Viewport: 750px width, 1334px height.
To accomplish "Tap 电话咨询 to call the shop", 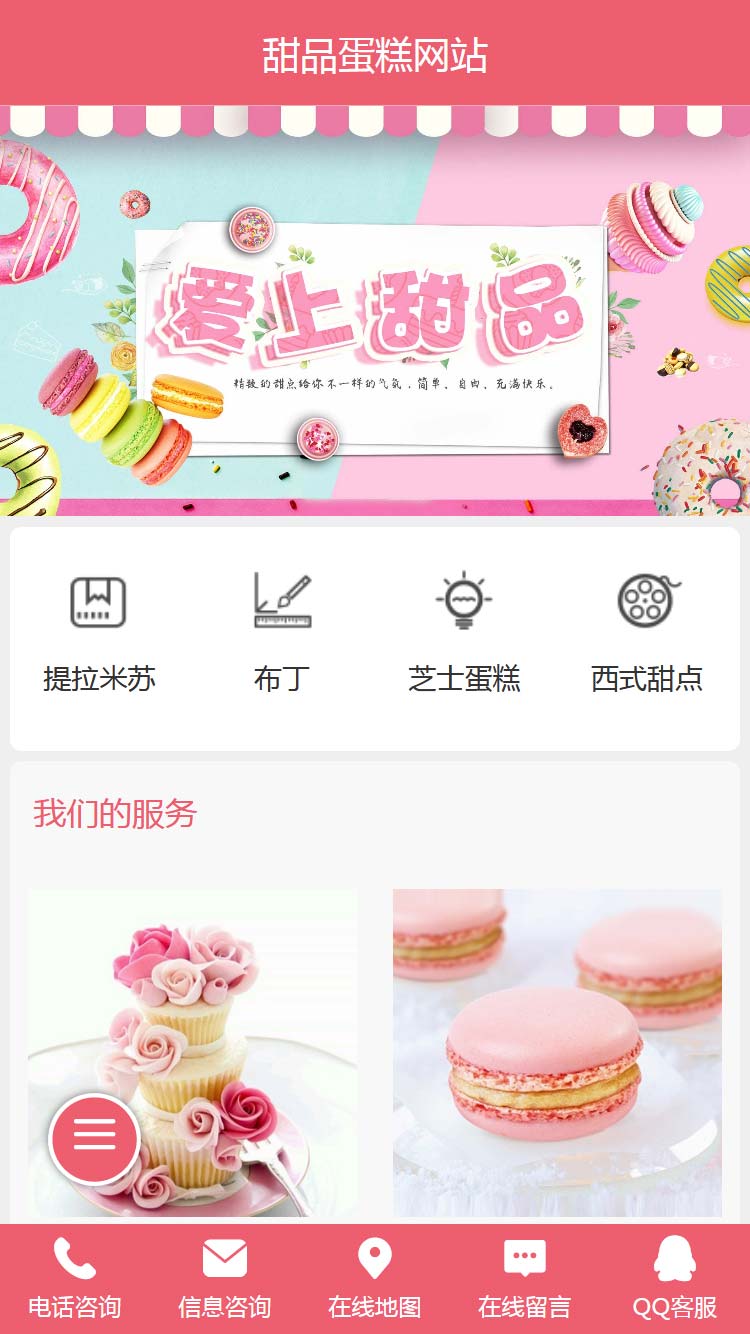I will [x=75, y=1279].
